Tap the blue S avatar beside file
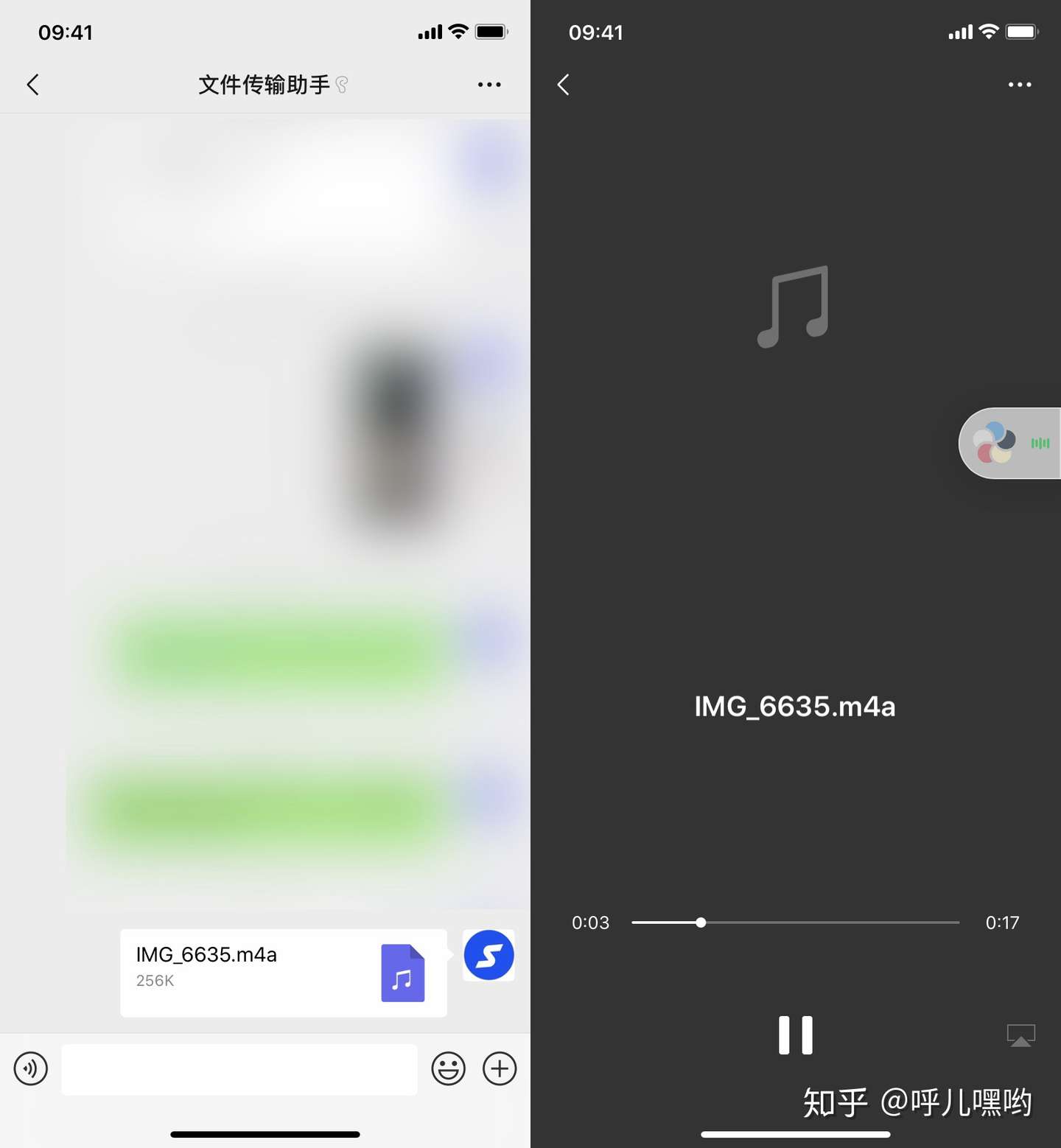The image size is (1061, 1148). click(x=489, y=956)
